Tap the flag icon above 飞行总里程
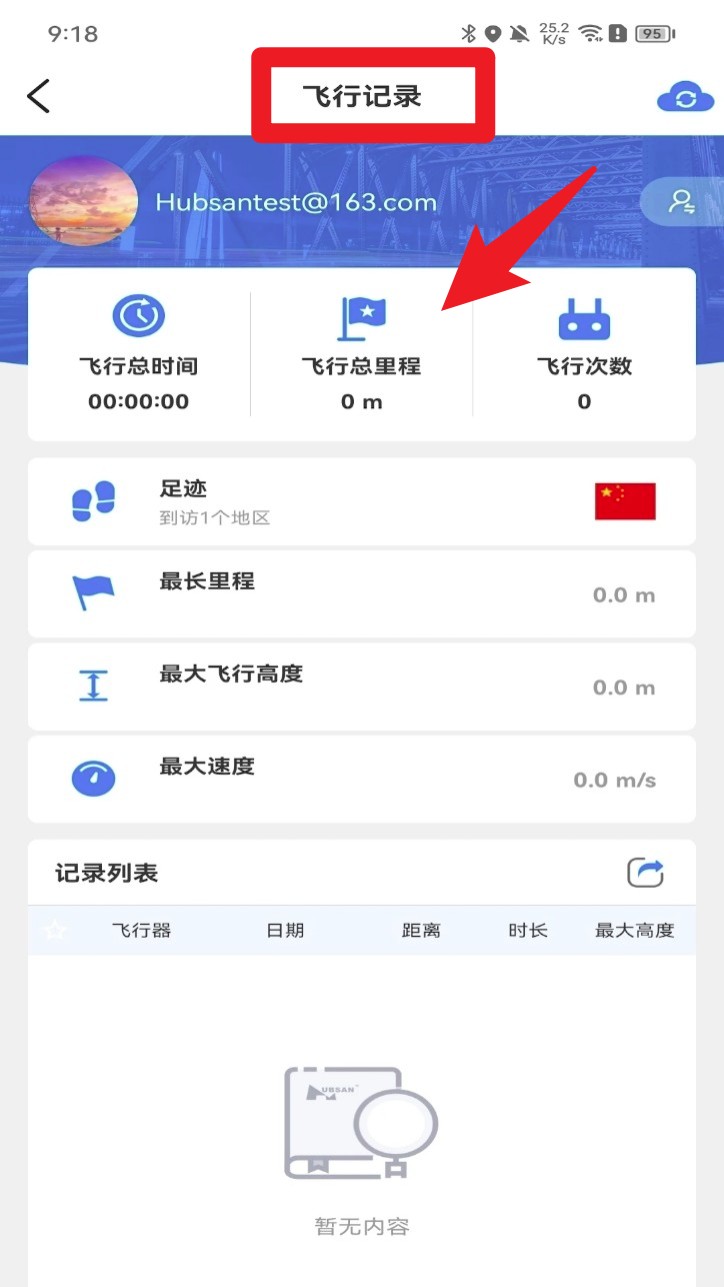The width and height of the screenshot is (724, 1287). [361, 314]
